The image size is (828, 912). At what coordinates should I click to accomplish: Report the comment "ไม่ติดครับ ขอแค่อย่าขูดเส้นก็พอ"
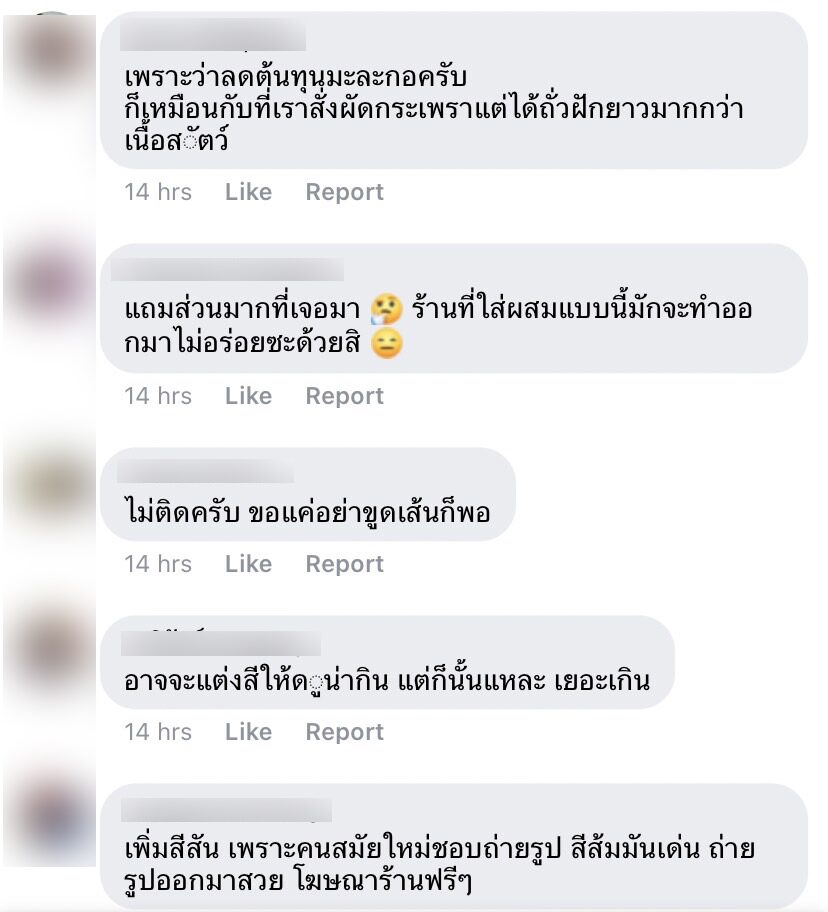[x=344, y=564]
